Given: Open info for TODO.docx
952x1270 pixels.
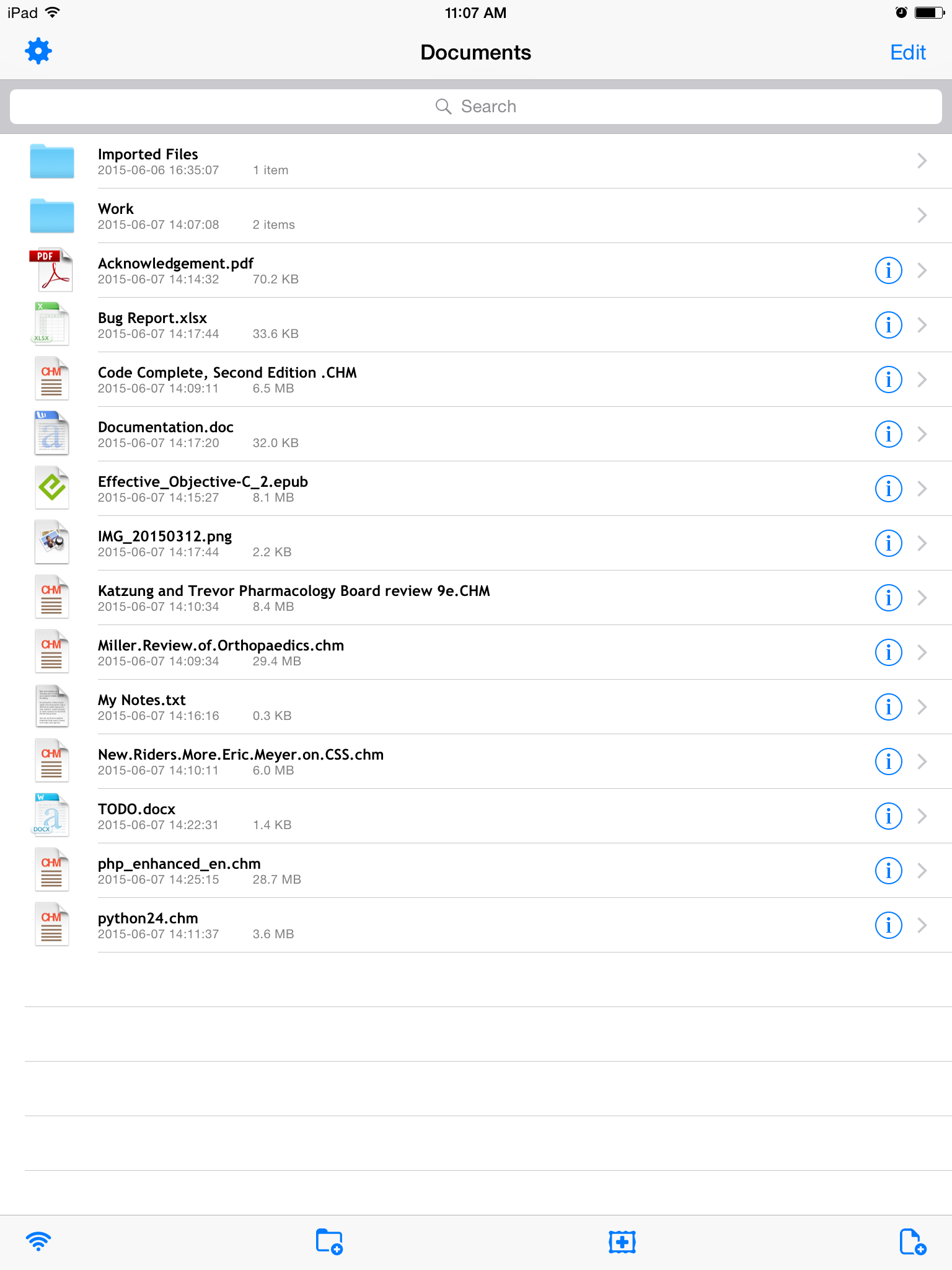Looking at the screenshot, I should 888,816.
